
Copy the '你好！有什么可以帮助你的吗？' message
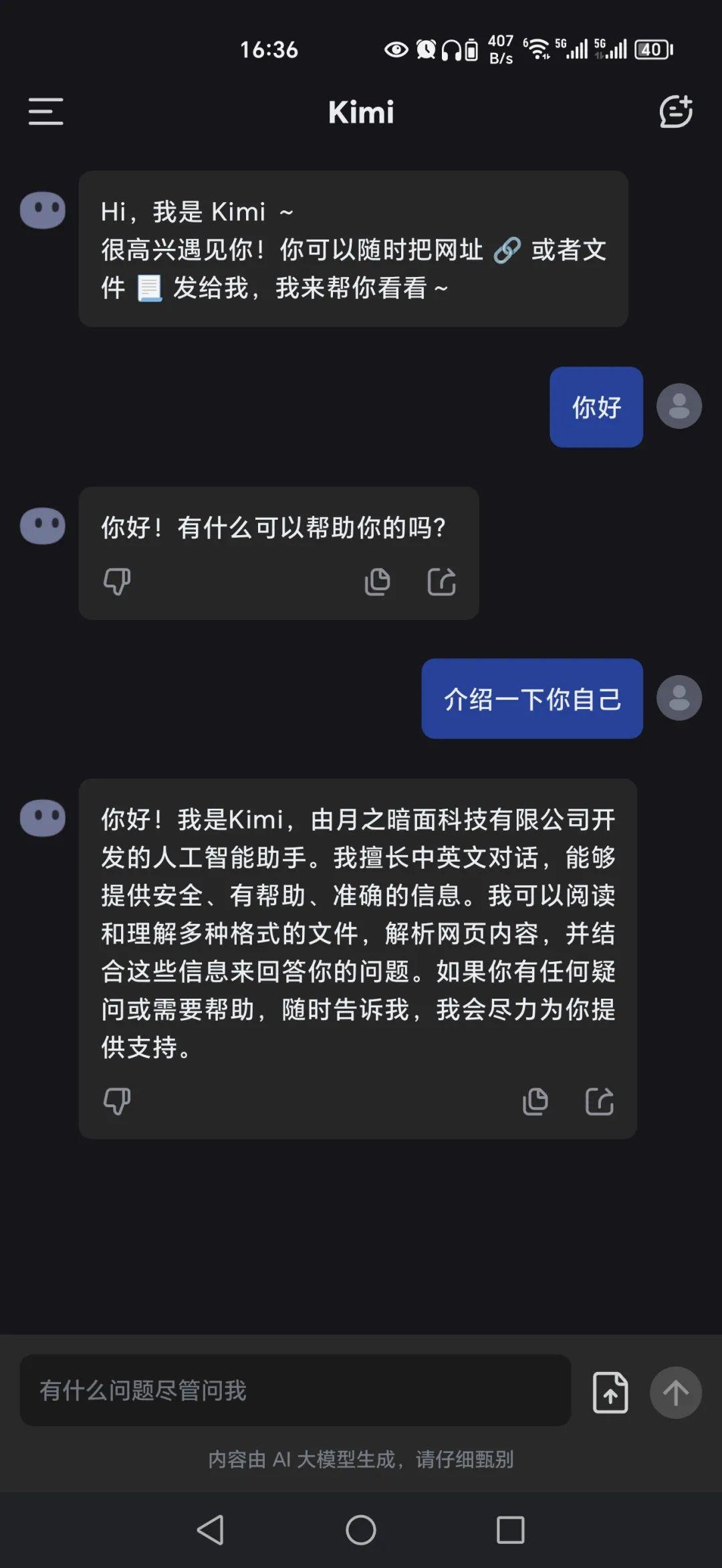(x=378, y=581)
